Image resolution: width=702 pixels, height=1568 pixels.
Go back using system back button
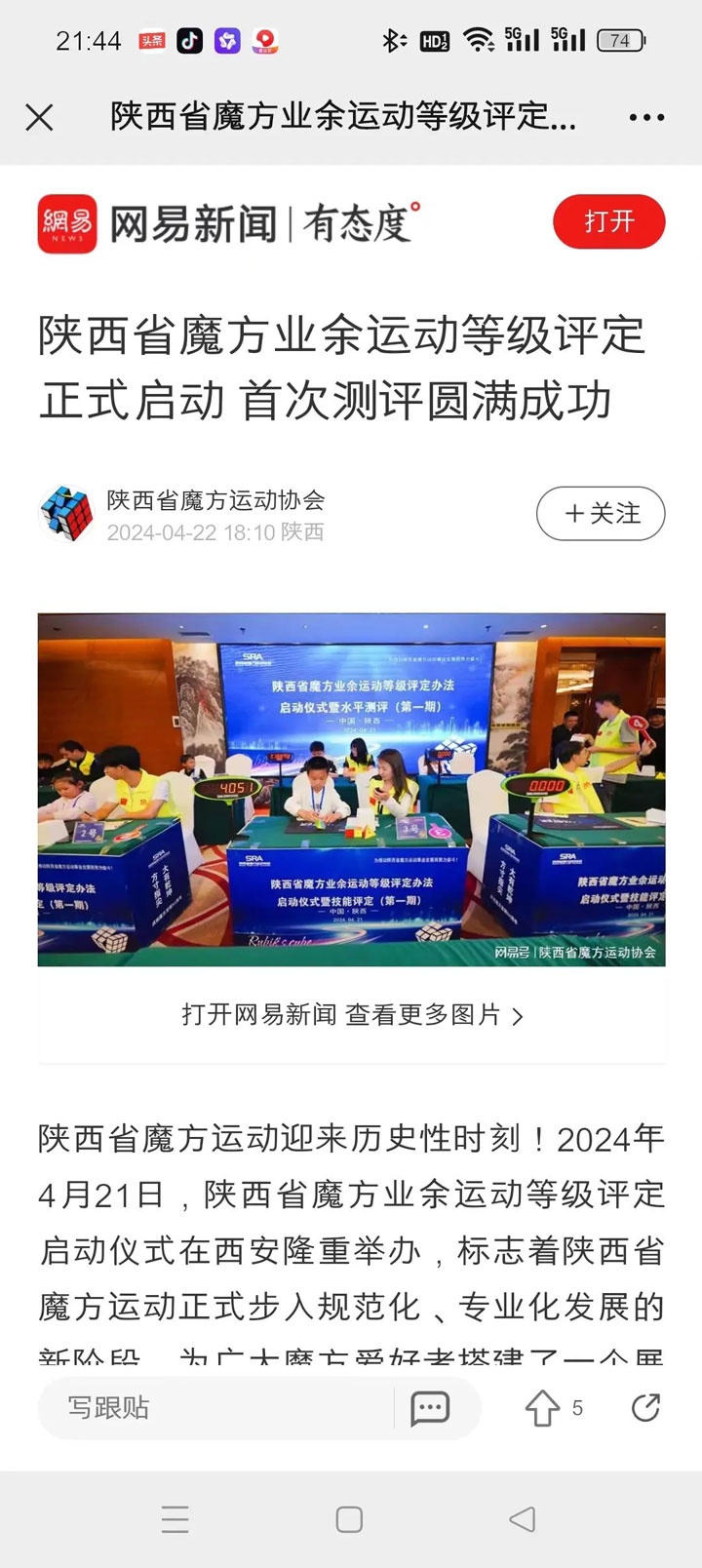(x=523, y=1519)
